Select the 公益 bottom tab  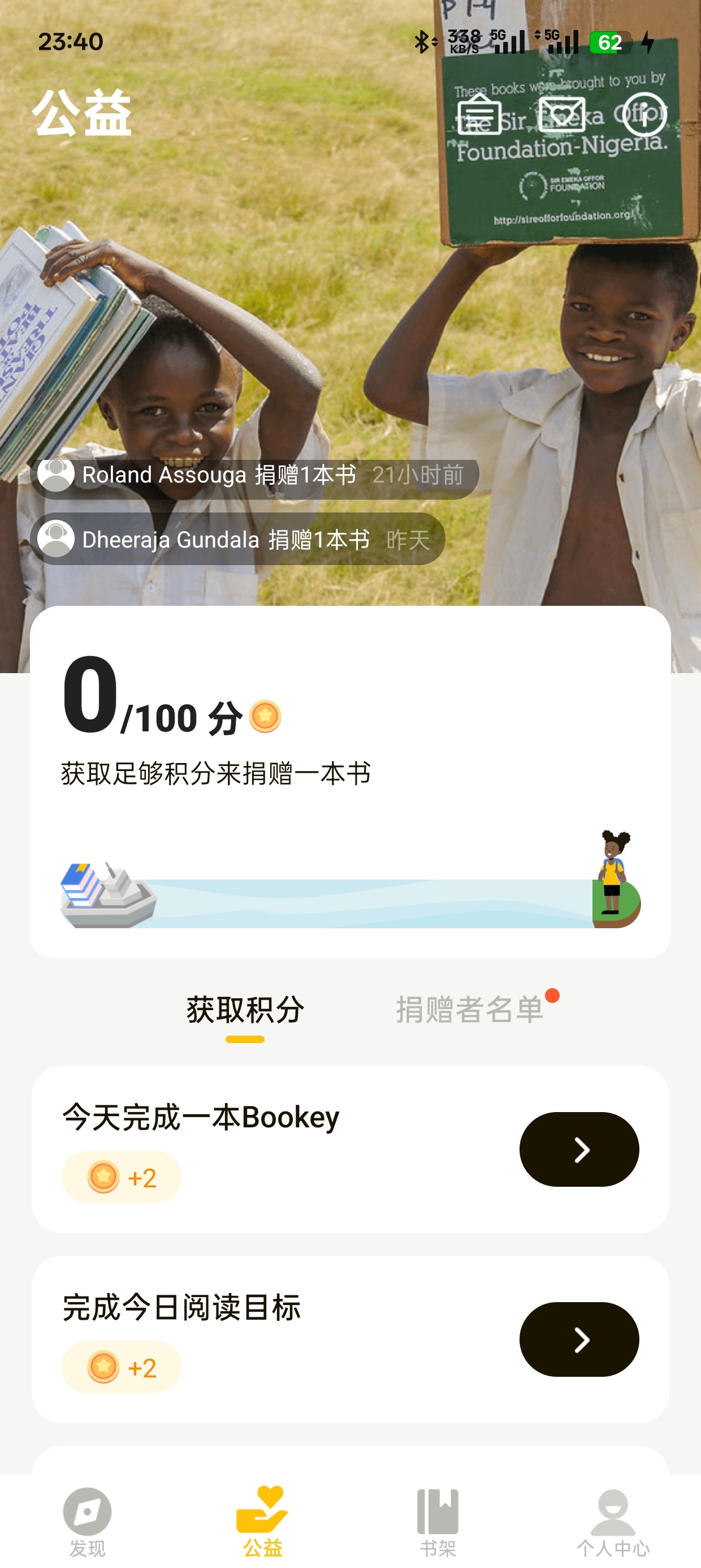pos(262,1522)
